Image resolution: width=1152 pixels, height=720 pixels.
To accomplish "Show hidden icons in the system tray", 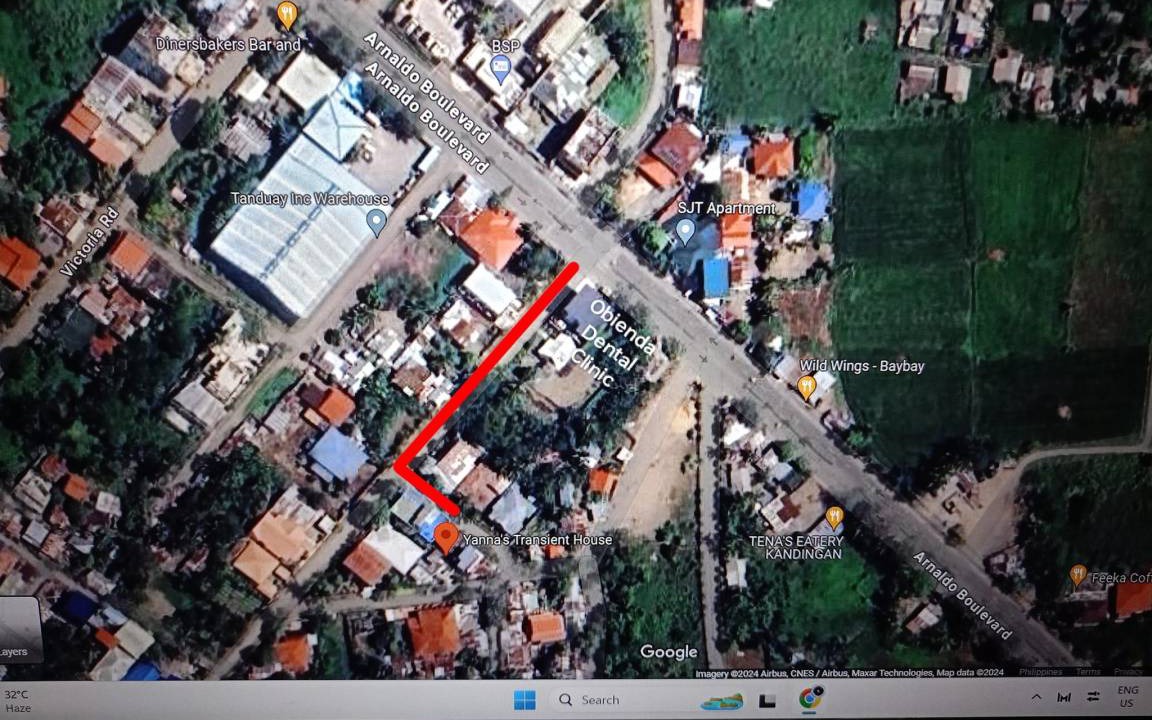I will coord(1036,698).
